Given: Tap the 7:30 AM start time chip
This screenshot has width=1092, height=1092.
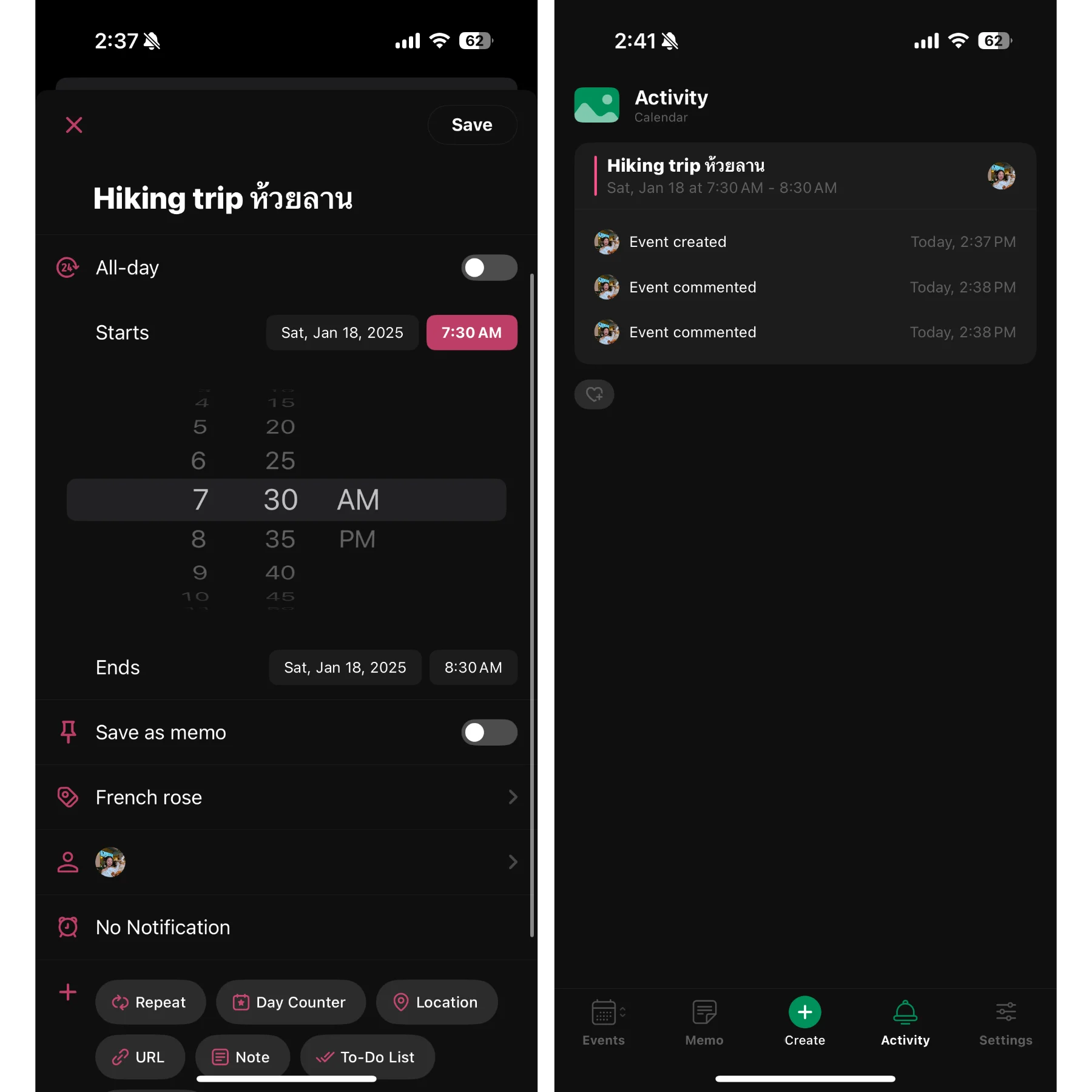Looking at the screenshot, I should [471, 332].
